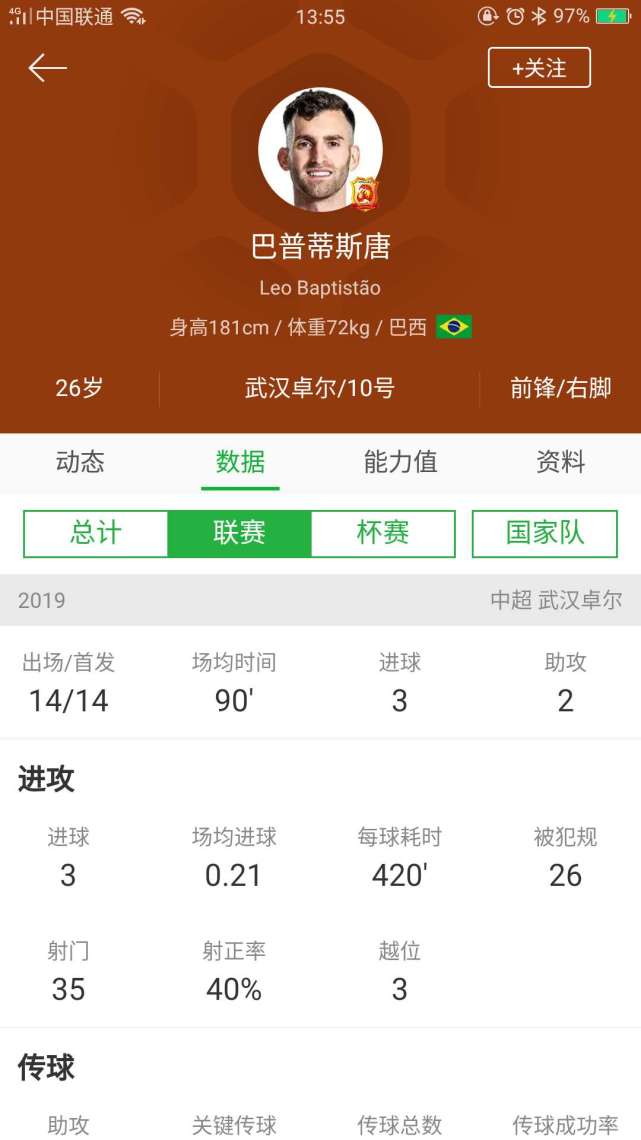Switch to the 资料 tab
This screenshot has width=641, height=1140.
560,462
